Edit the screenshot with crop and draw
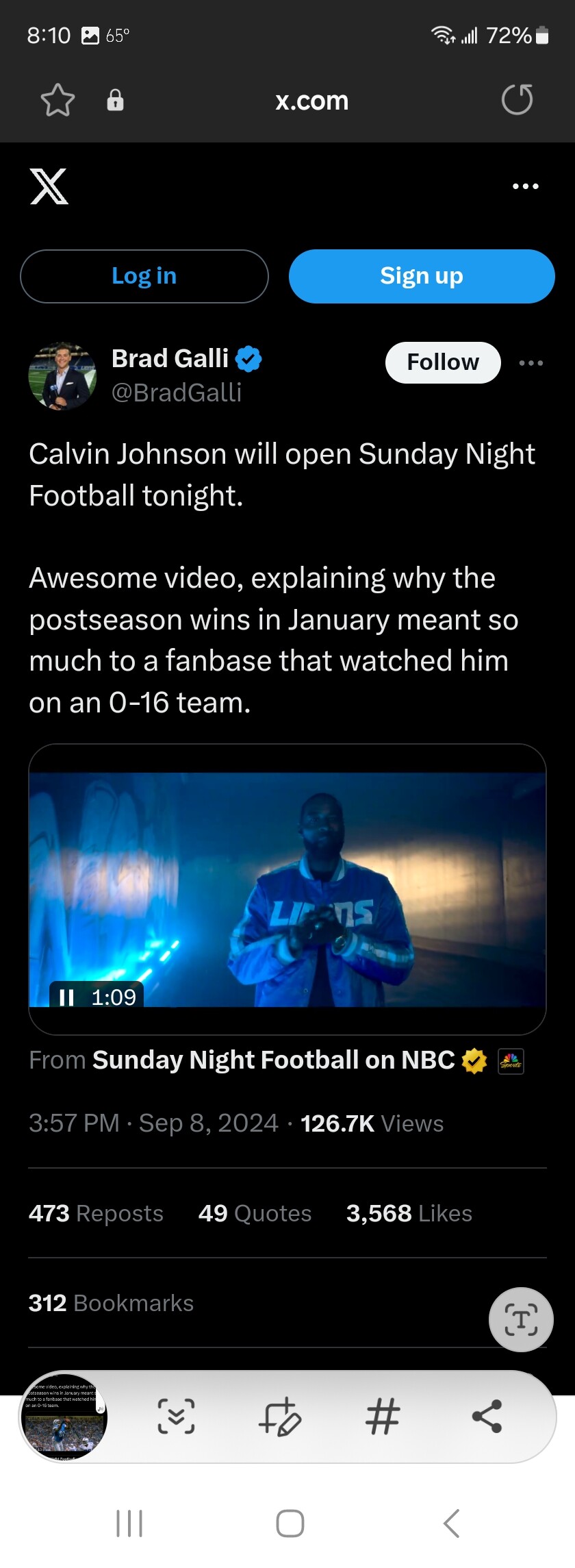575x1568 pixels. pos(279,1417)
